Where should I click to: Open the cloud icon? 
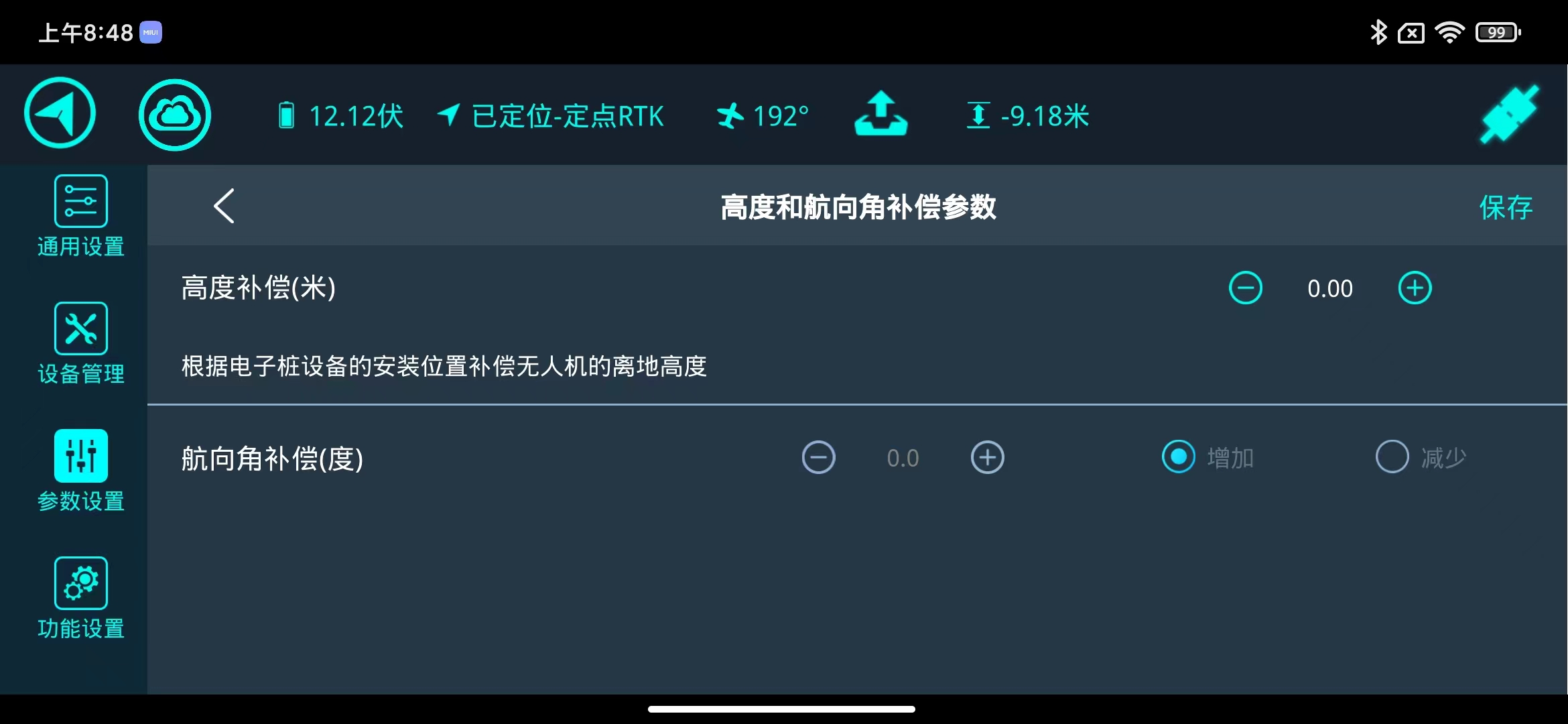click(175, 115)
